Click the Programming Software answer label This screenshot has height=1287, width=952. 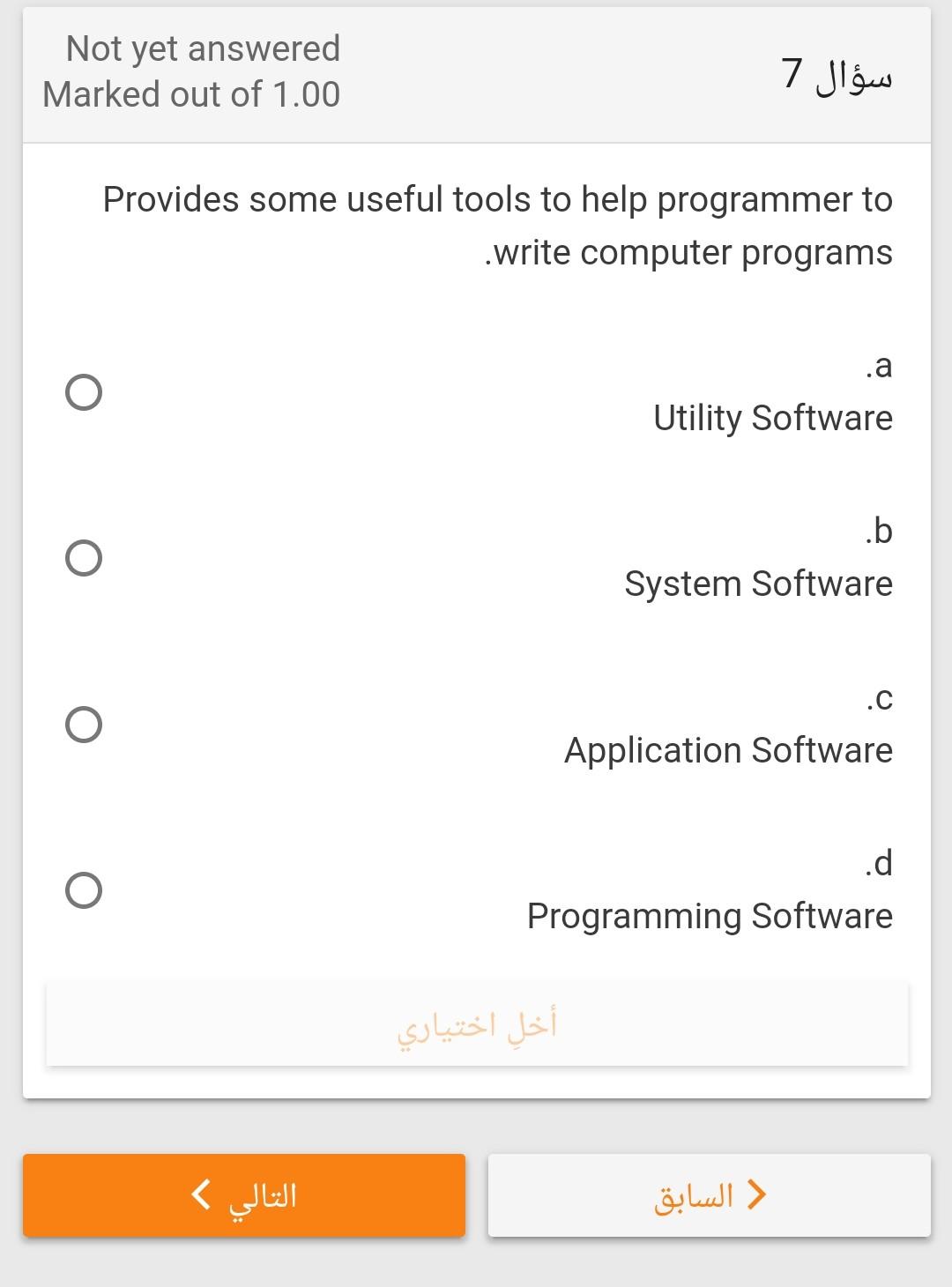point(709,916)
